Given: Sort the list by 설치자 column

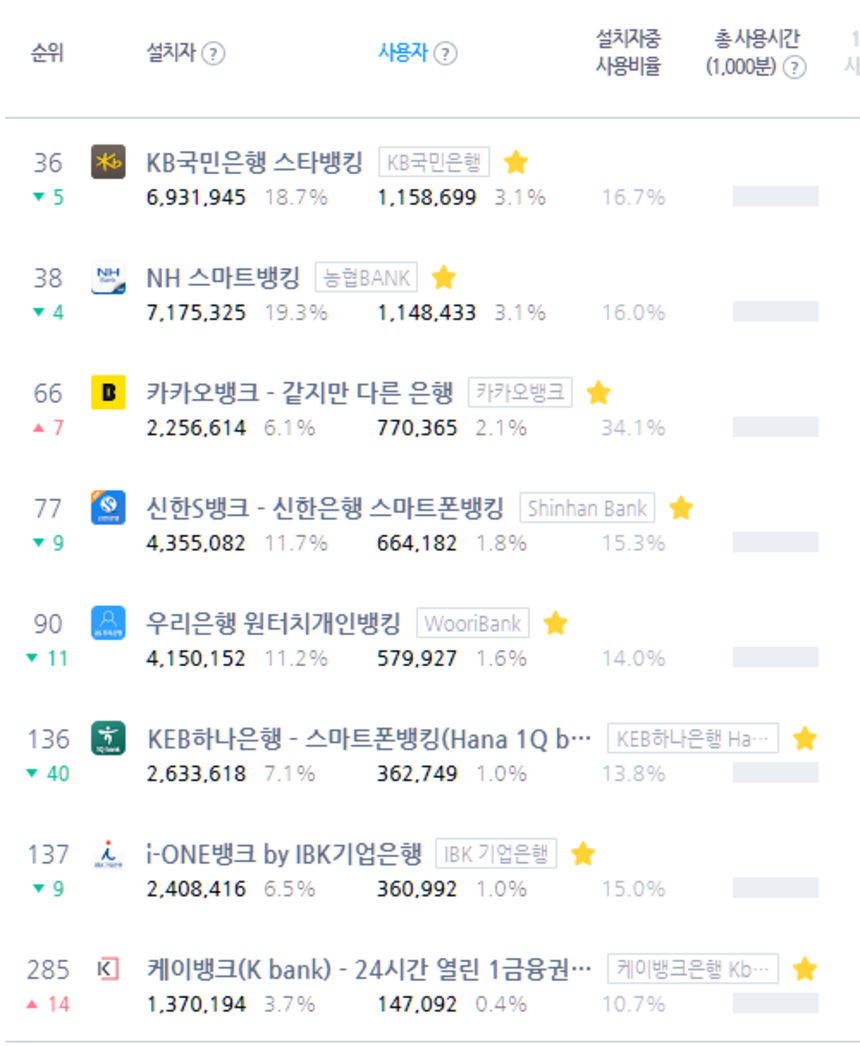Looking at the screenshot, I should tap(170, 54).
